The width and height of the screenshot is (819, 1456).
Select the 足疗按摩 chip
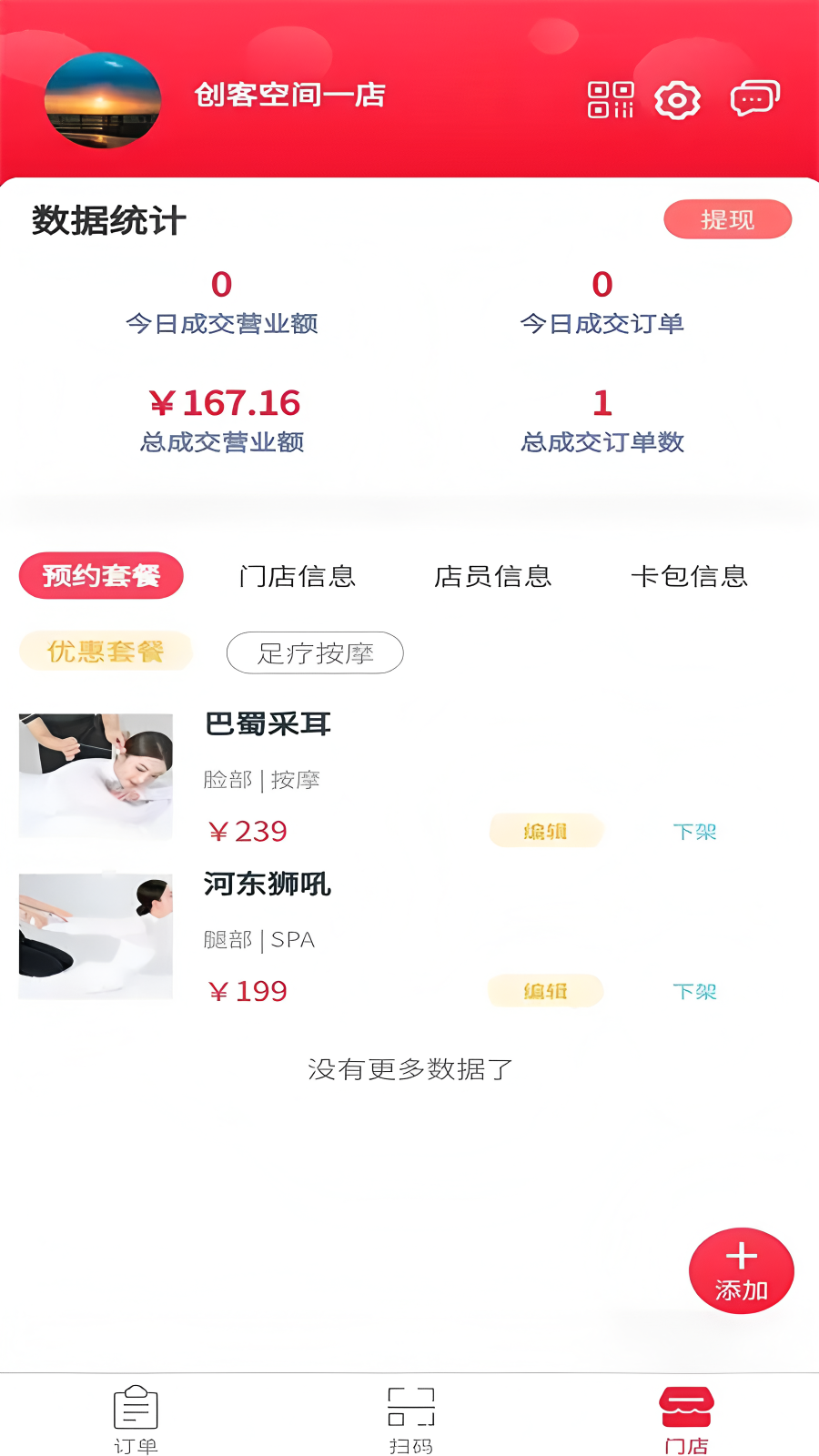[315, 653]
